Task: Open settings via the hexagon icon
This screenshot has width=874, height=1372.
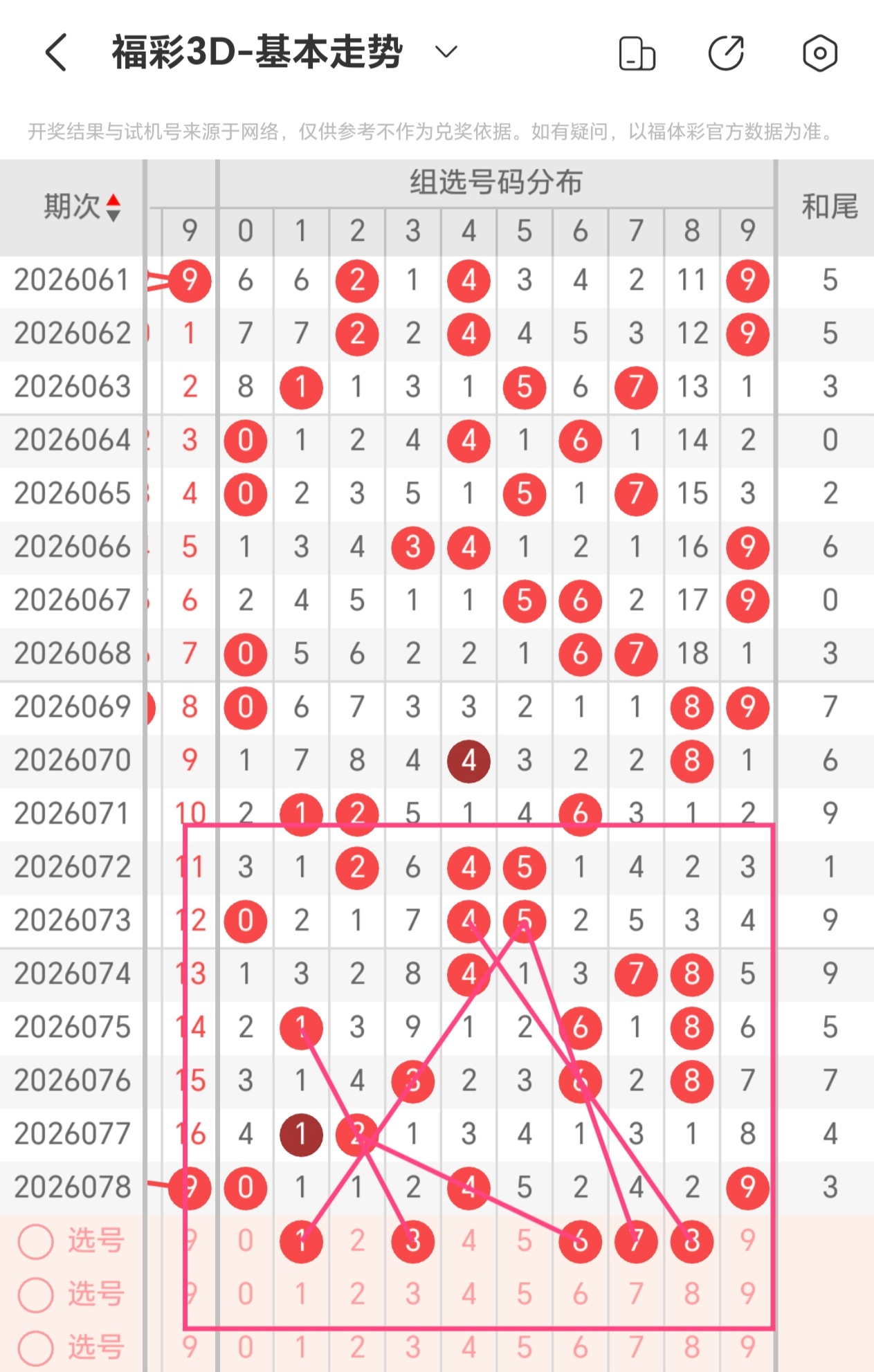Action: (819, 52)
